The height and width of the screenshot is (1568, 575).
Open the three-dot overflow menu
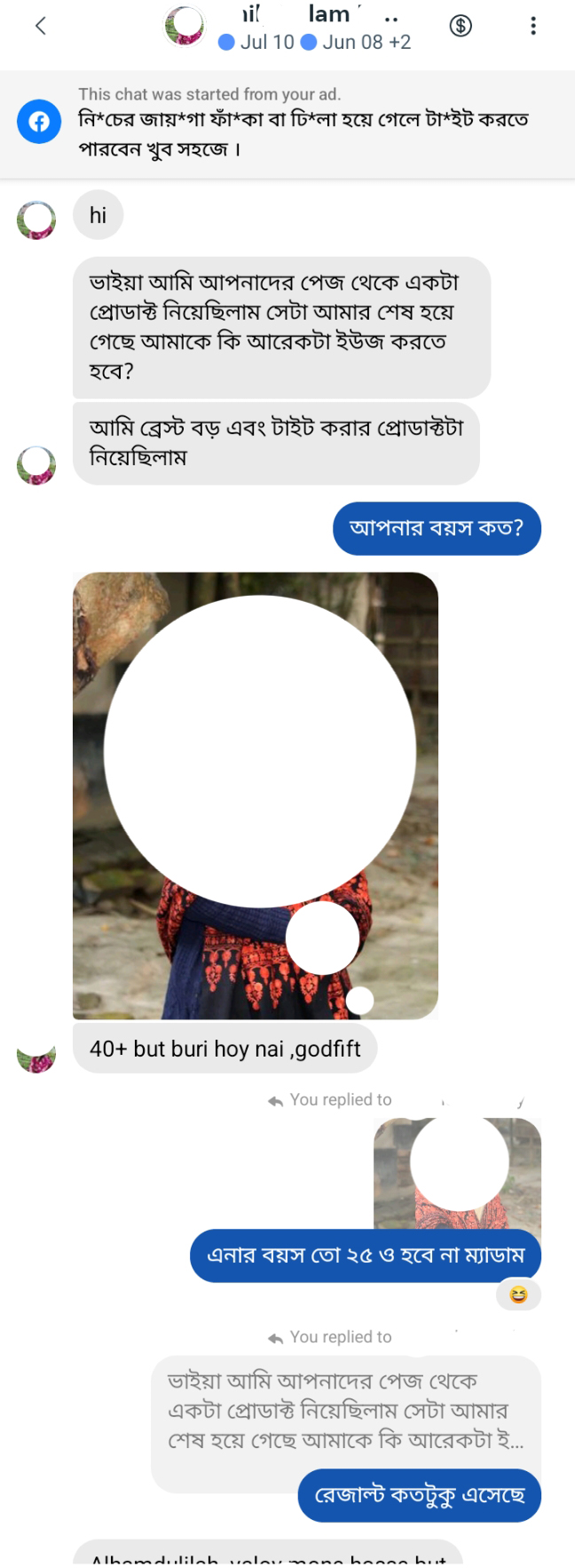click(533, 26)
